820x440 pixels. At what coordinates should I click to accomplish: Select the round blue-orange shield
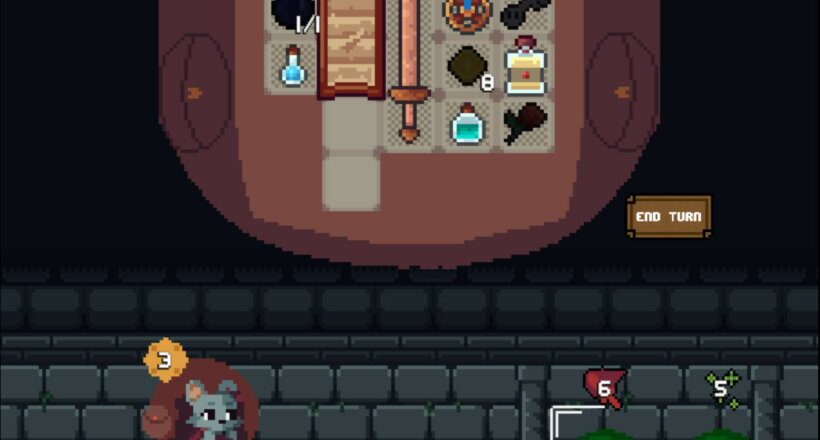tap(466, 12)
